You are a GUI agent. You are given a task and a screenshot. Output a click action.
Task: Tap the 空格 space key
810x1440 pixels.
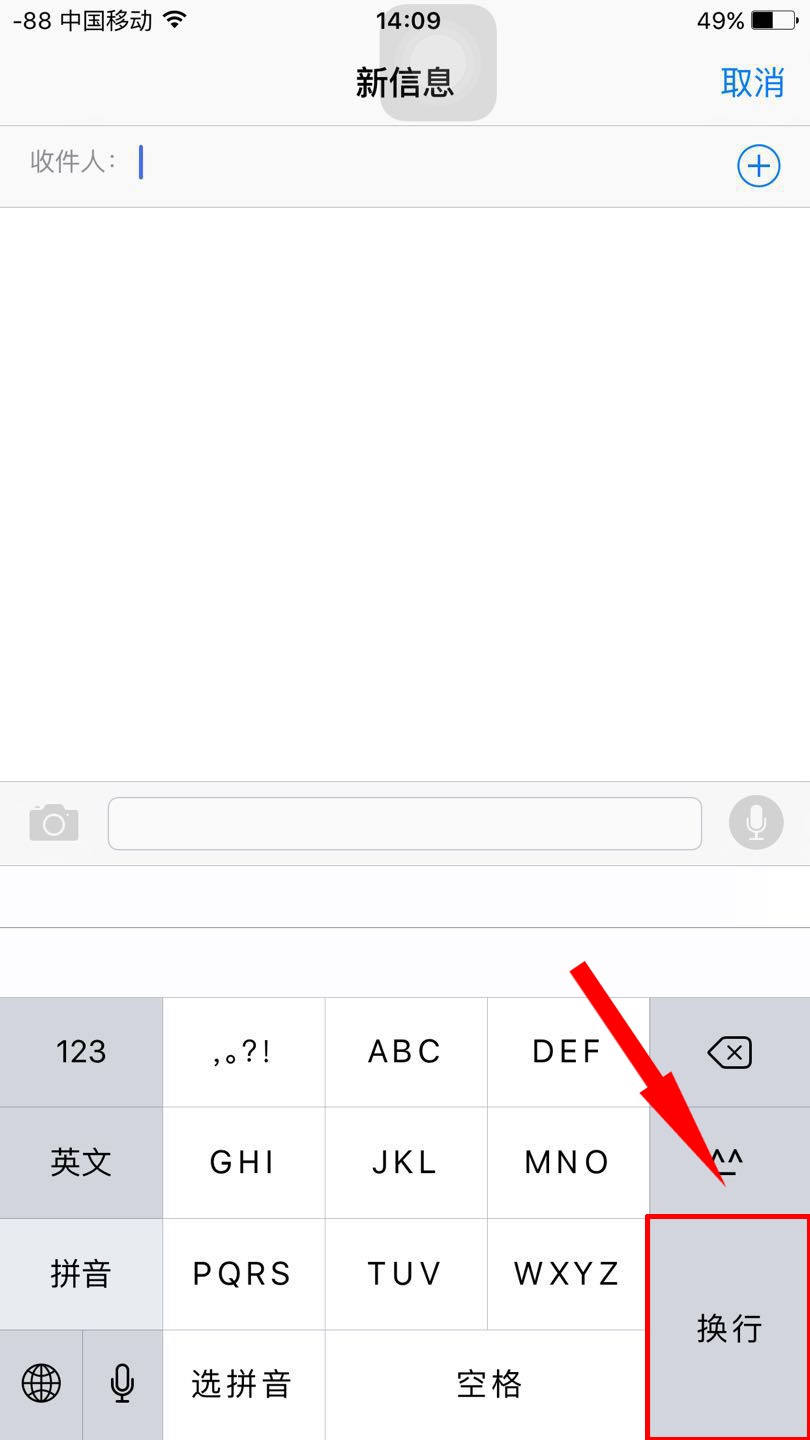point(488,1385)
